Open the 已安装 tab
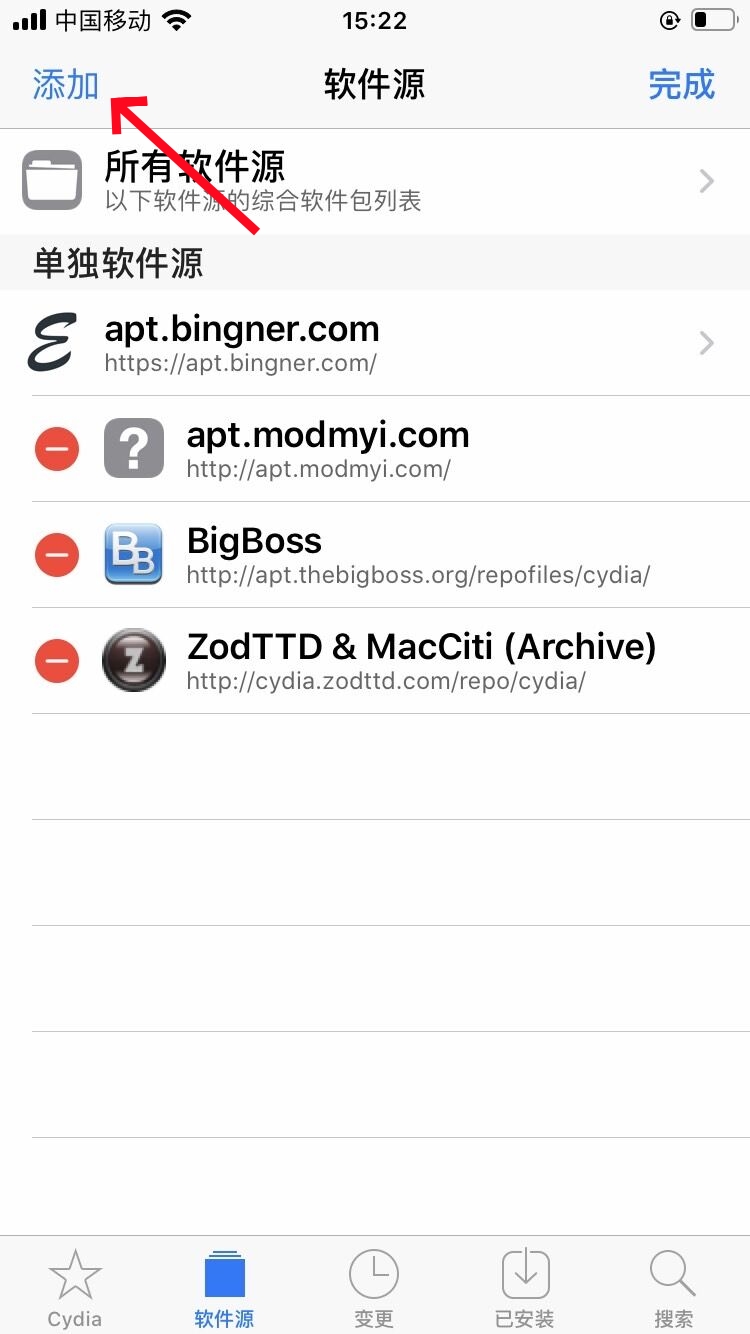This screenshot has height=1334, width=750. (525, 1288)
